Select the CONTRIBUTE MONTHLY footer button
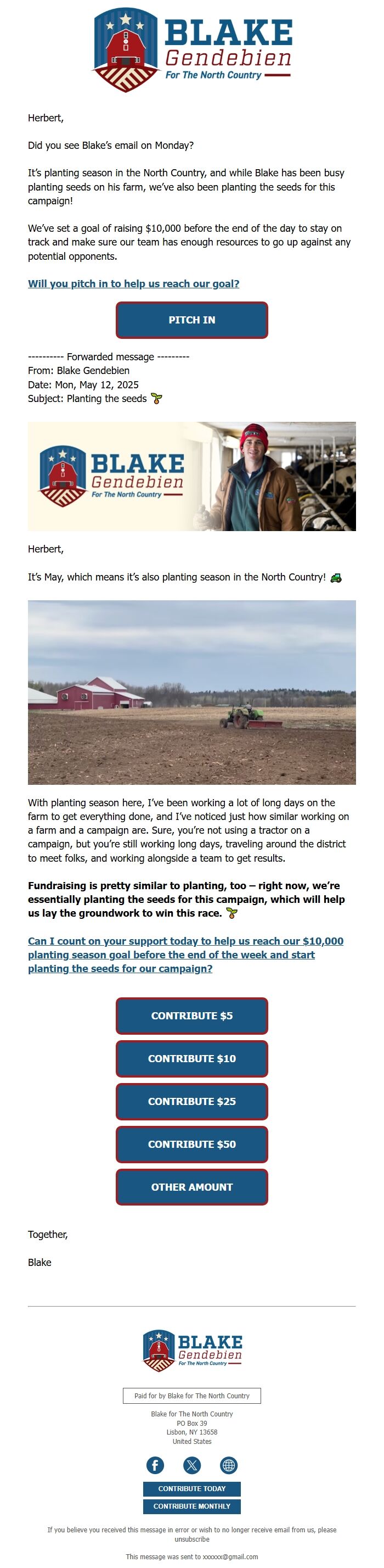The height and width of the screenshot is (1568, 384). click(x=192, y=1506)
